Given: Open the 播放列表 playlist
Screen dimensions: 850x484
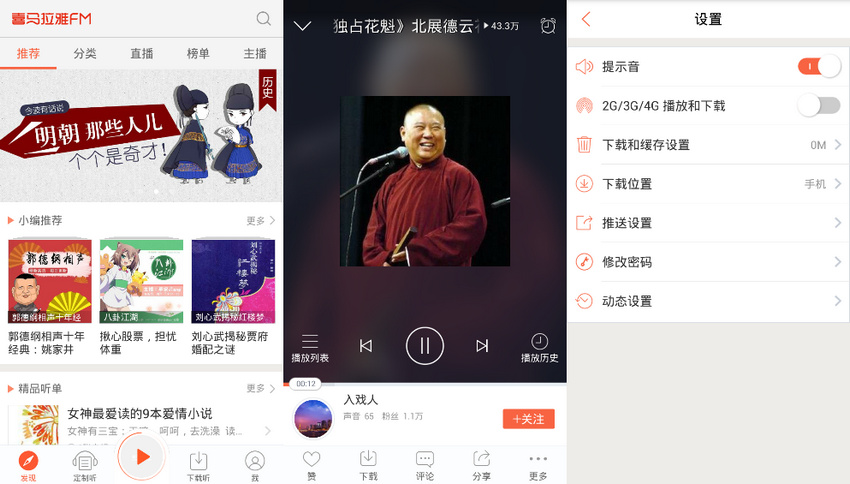Looking at the screenshot, I should click(310, 347).
